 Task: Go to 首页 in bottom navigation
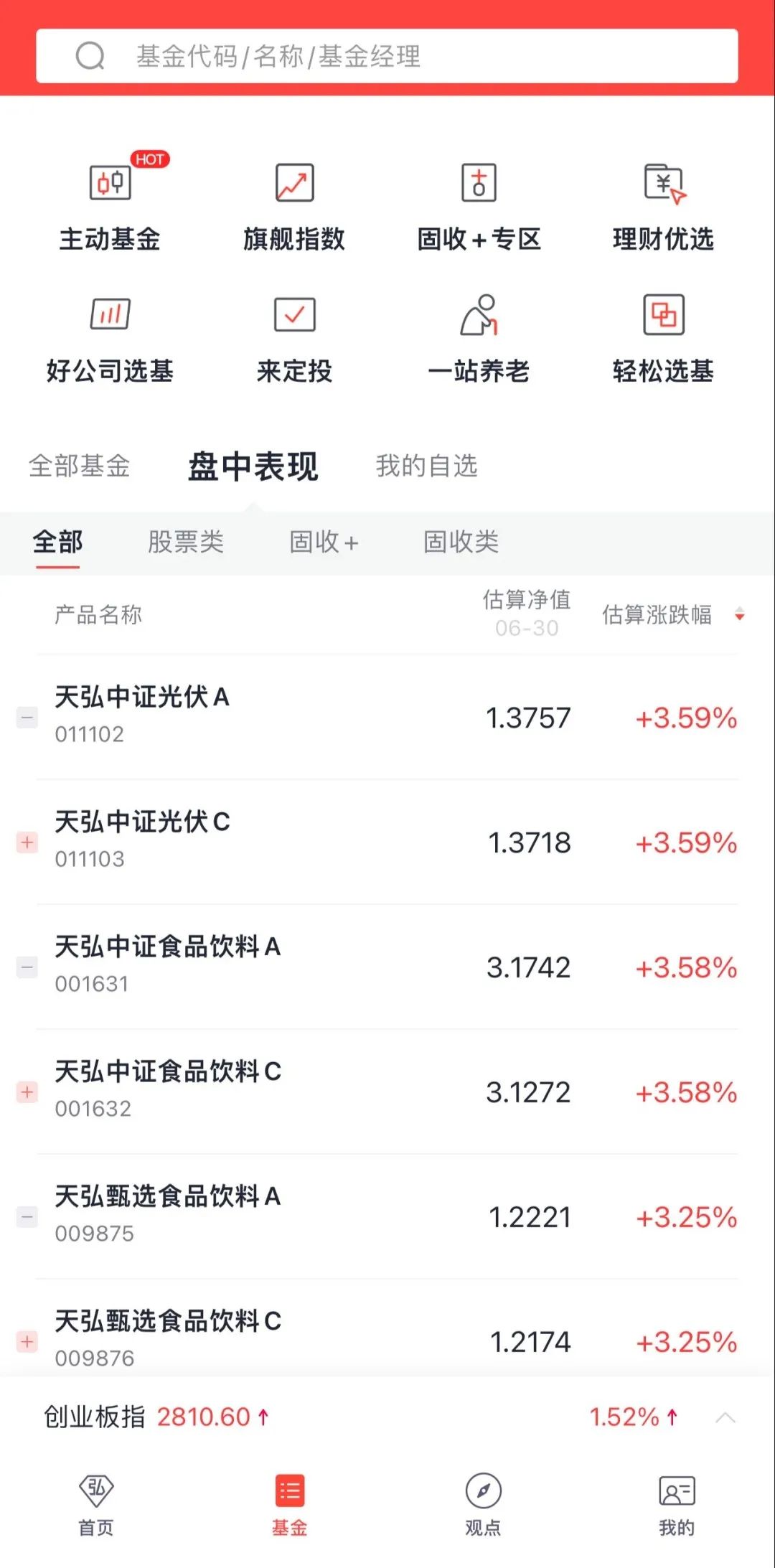click(x=96, y=1505)
